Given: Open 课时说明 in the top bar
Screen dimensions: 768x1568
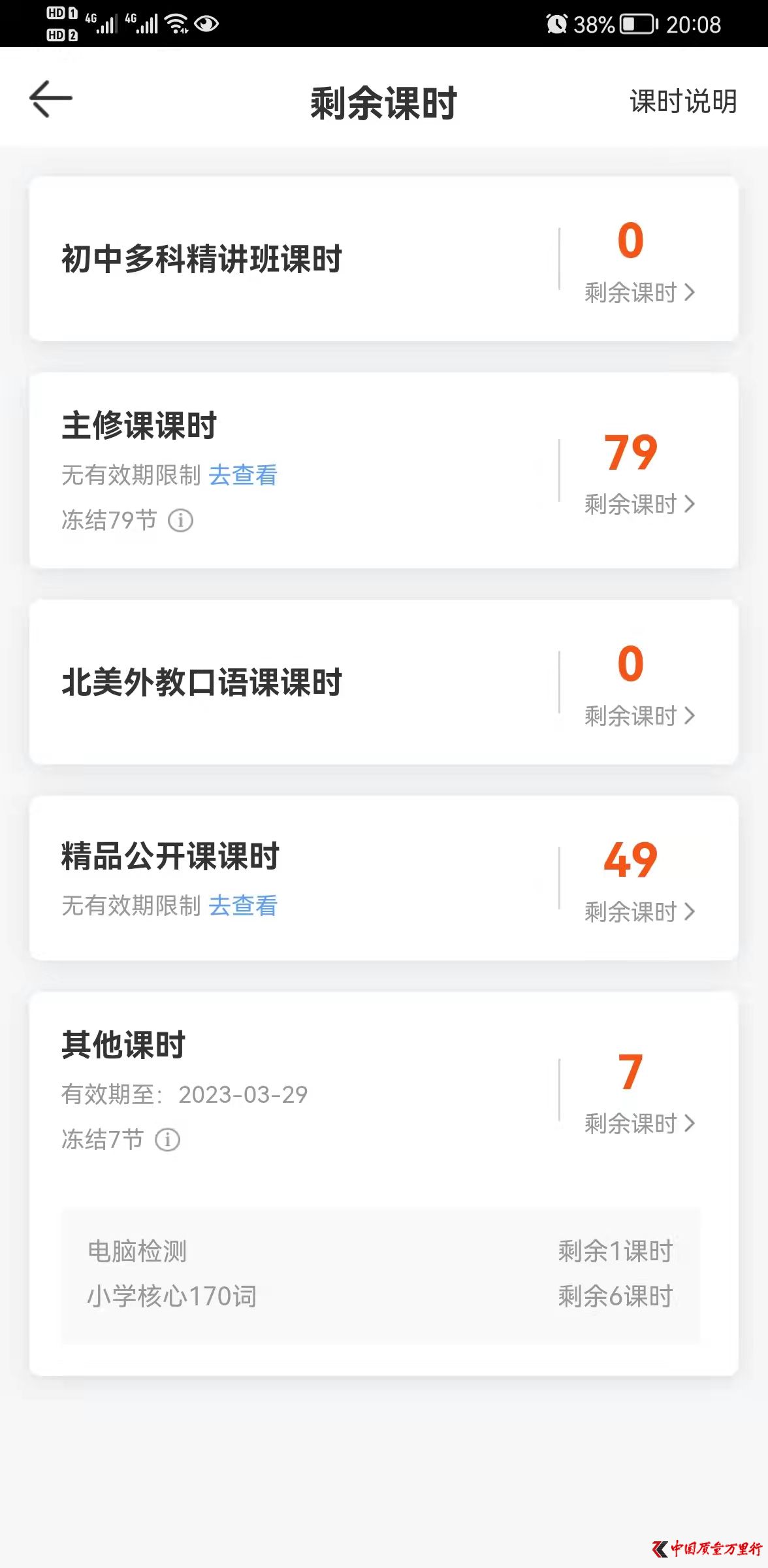Looking at the screenshot, I should point(683,102).
